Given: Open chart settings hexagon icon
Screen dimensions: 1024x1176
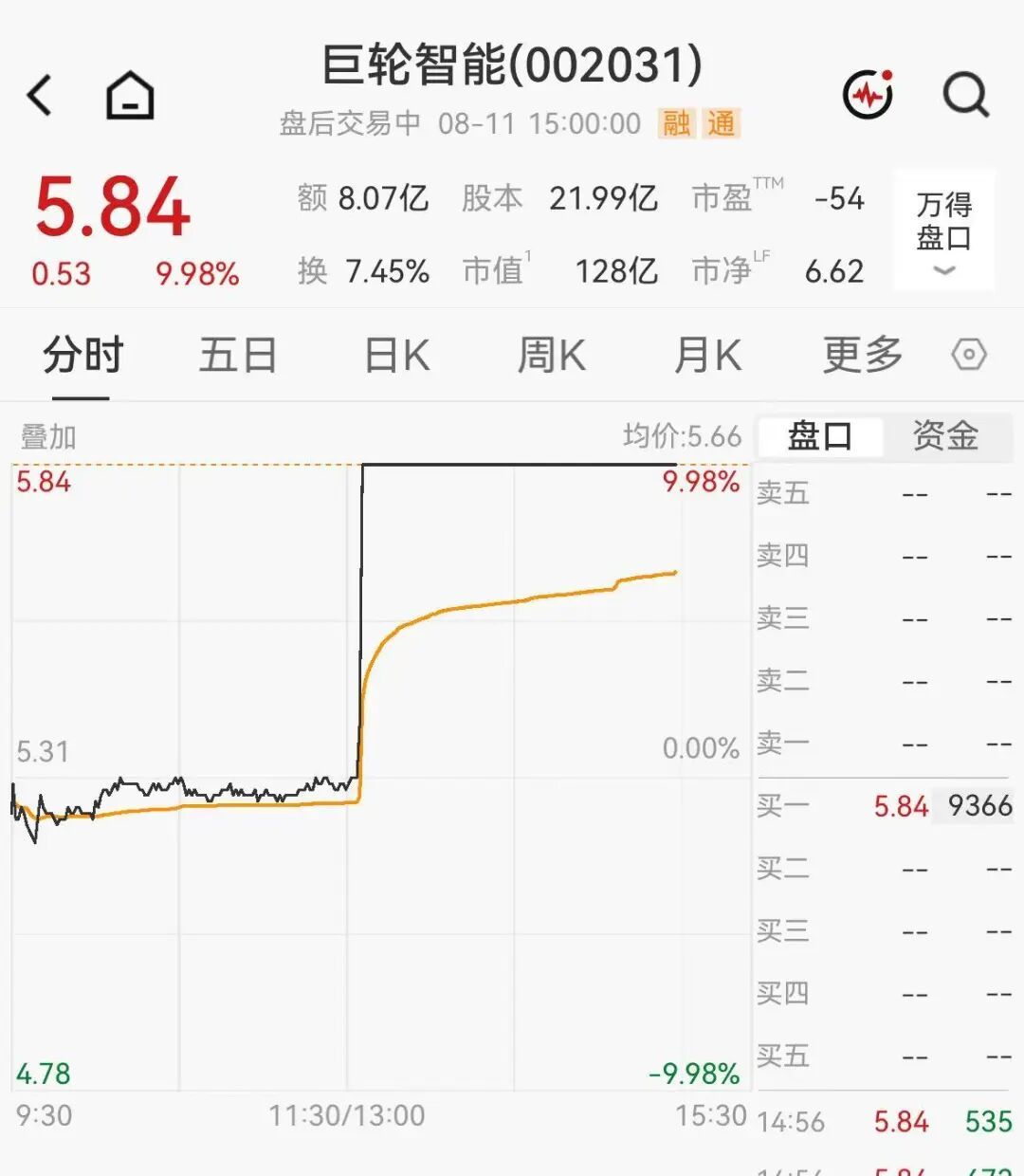Looking at the screenshot, I should click(x=969, y=356).
